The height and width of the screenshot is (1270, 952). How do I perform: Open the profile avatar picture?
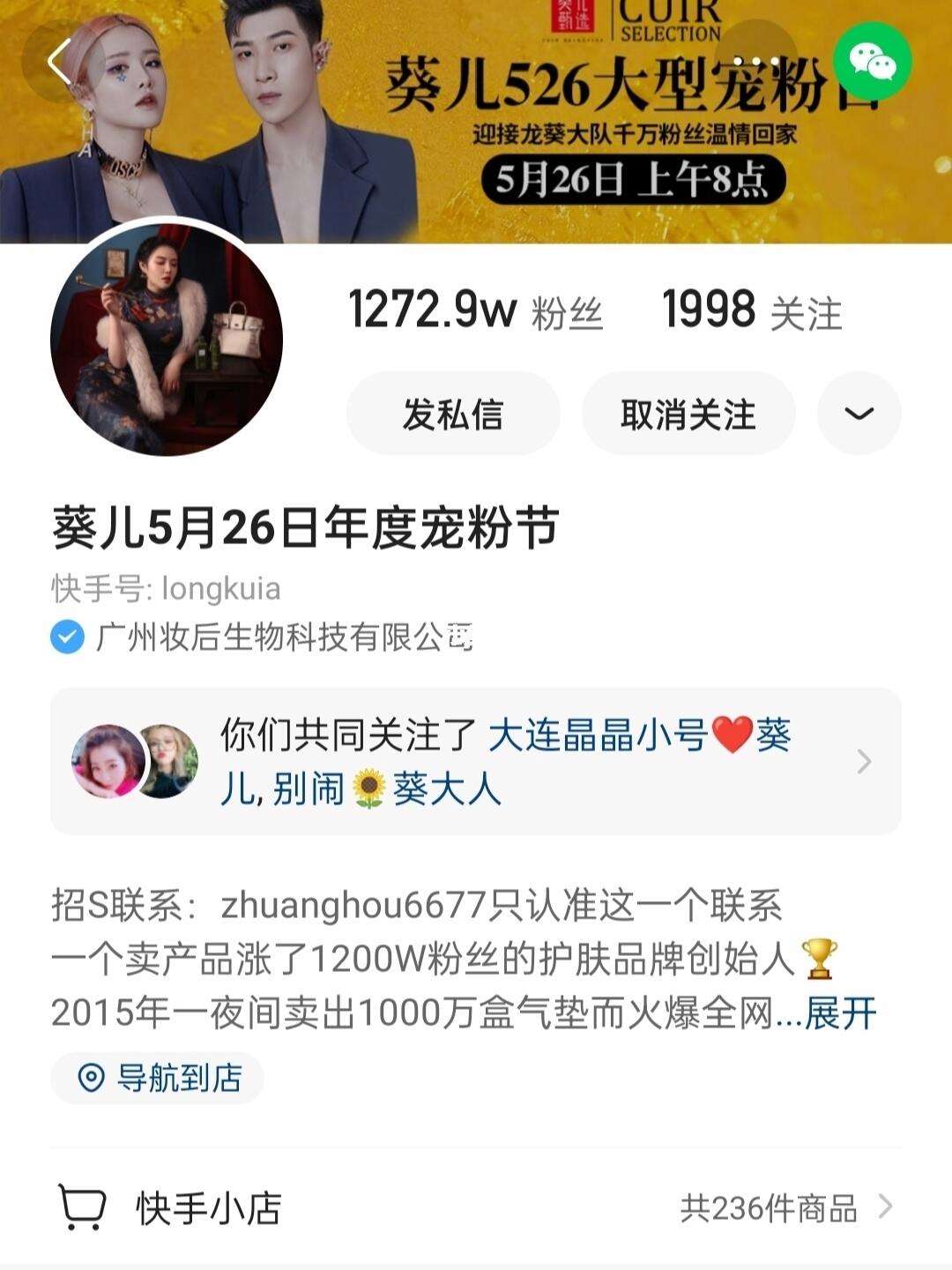click(x=167, y=340)
